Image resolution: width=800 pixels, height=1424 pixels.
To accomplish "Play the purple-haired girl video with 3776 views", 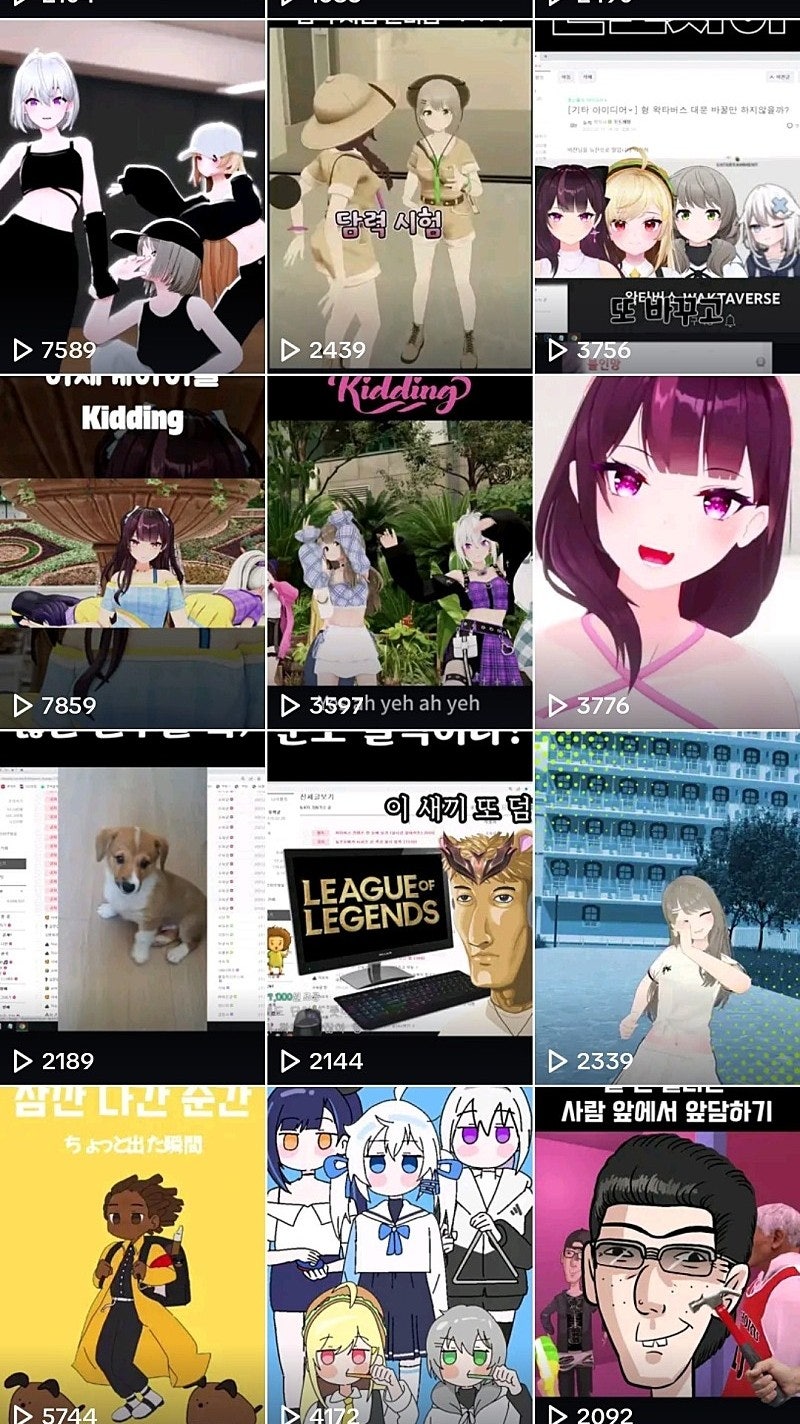I will point(667,551).
